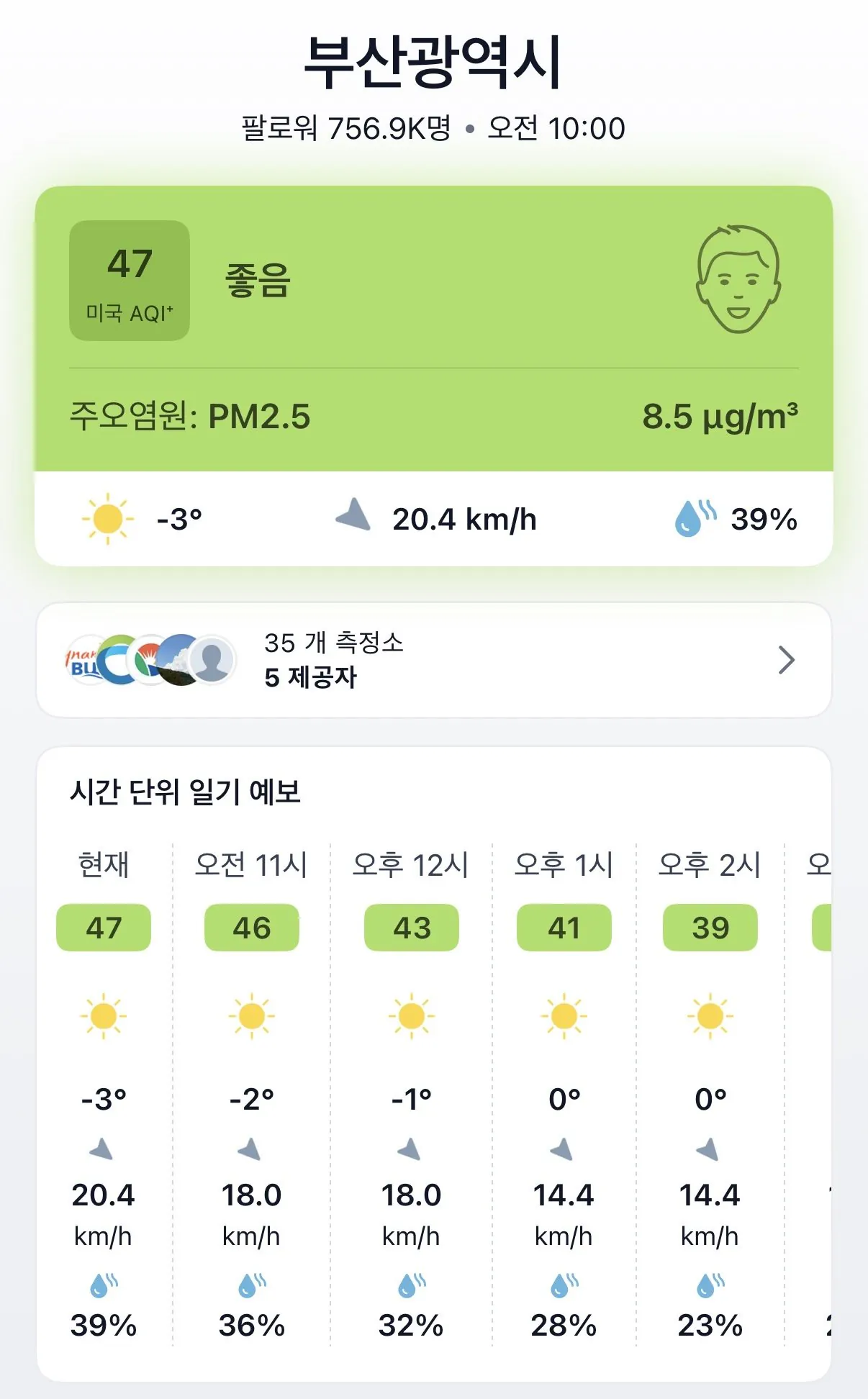This screenshot has height=1399, width=868.
Task: Open details via the right chevron arrow
Action: coord(789,661)
